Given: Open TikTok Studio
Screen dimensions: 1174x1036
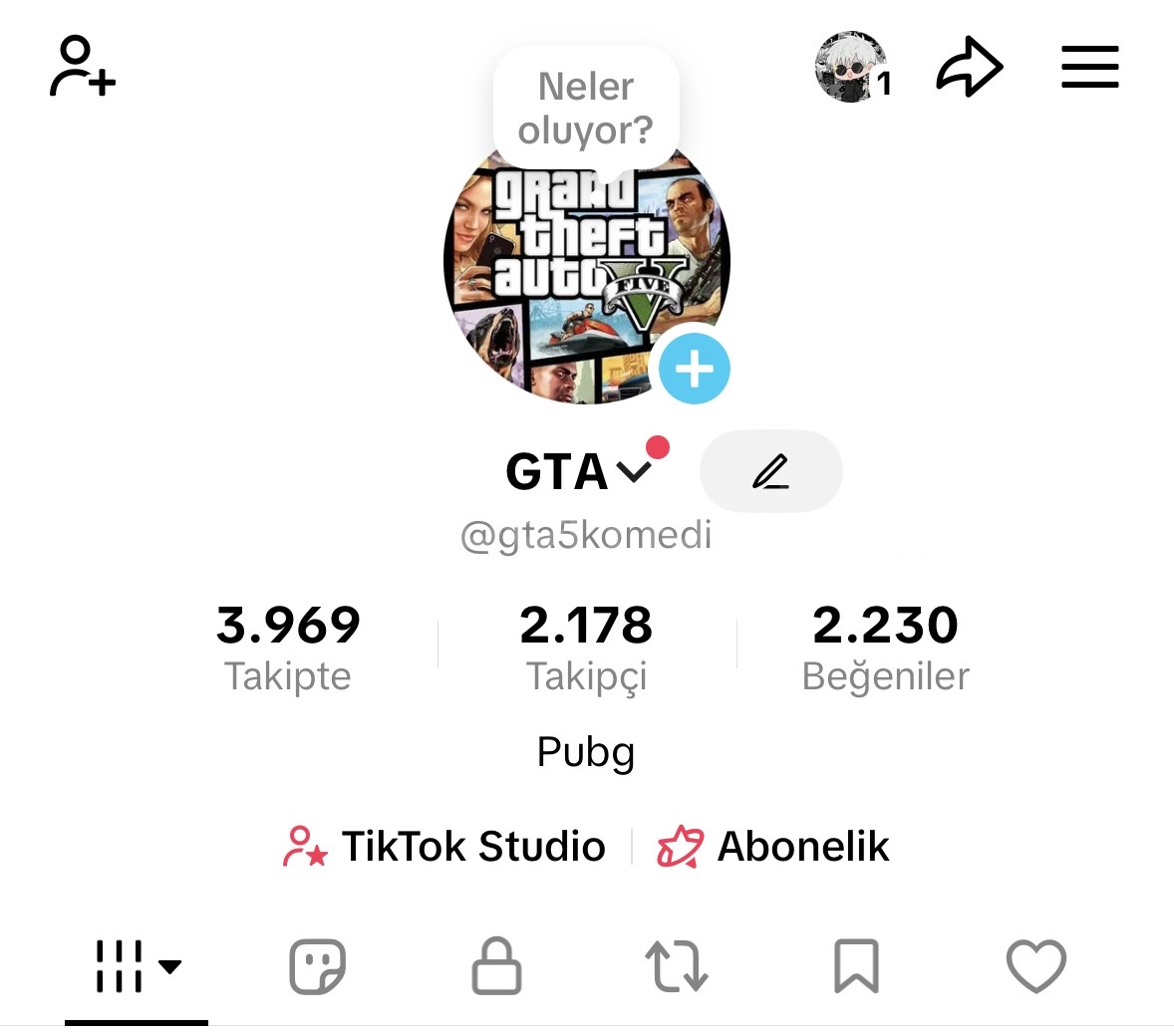Looking at the screenshot, I should point(444,847).
